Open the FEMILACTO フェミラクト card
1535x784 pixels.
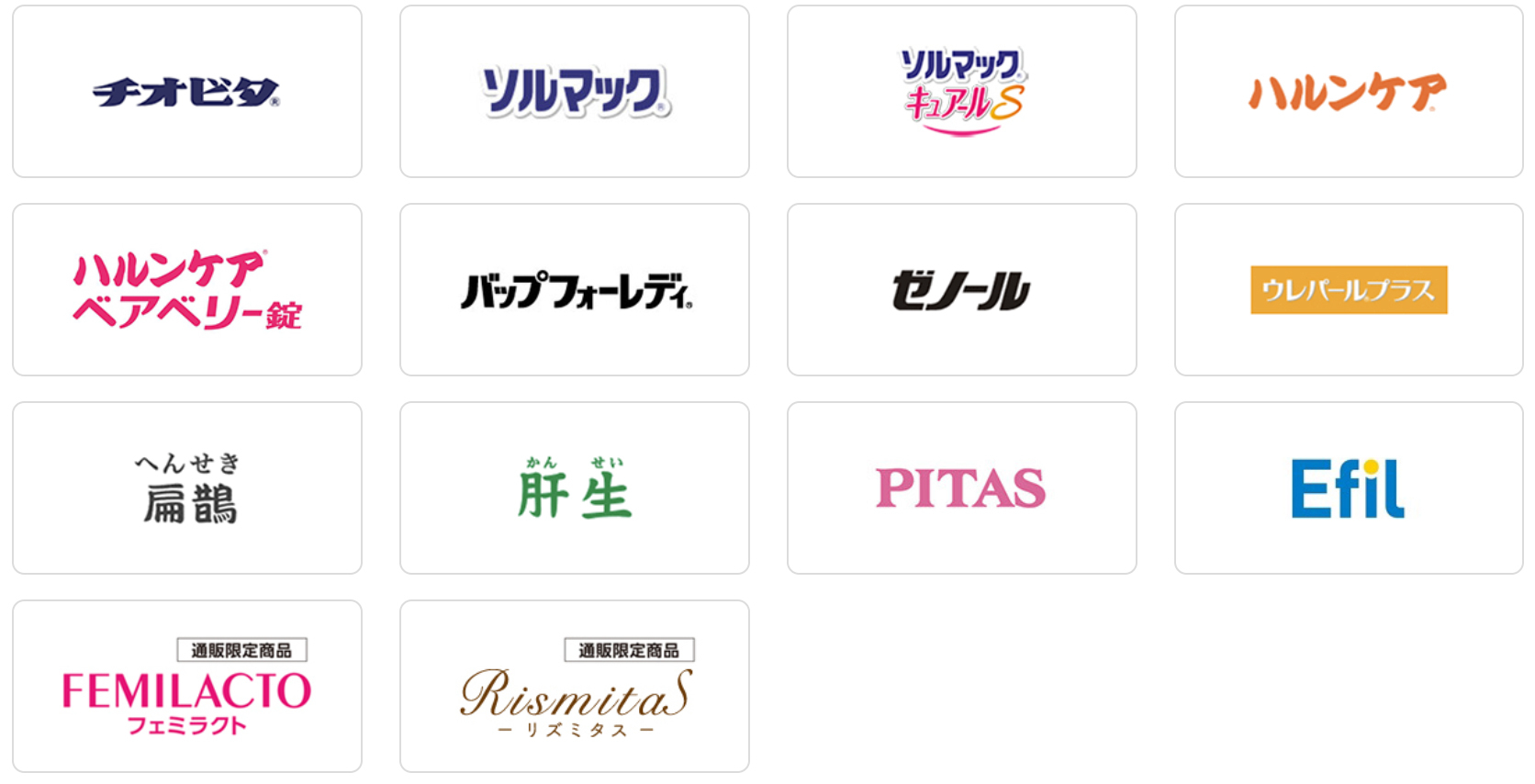click(187, 687)
